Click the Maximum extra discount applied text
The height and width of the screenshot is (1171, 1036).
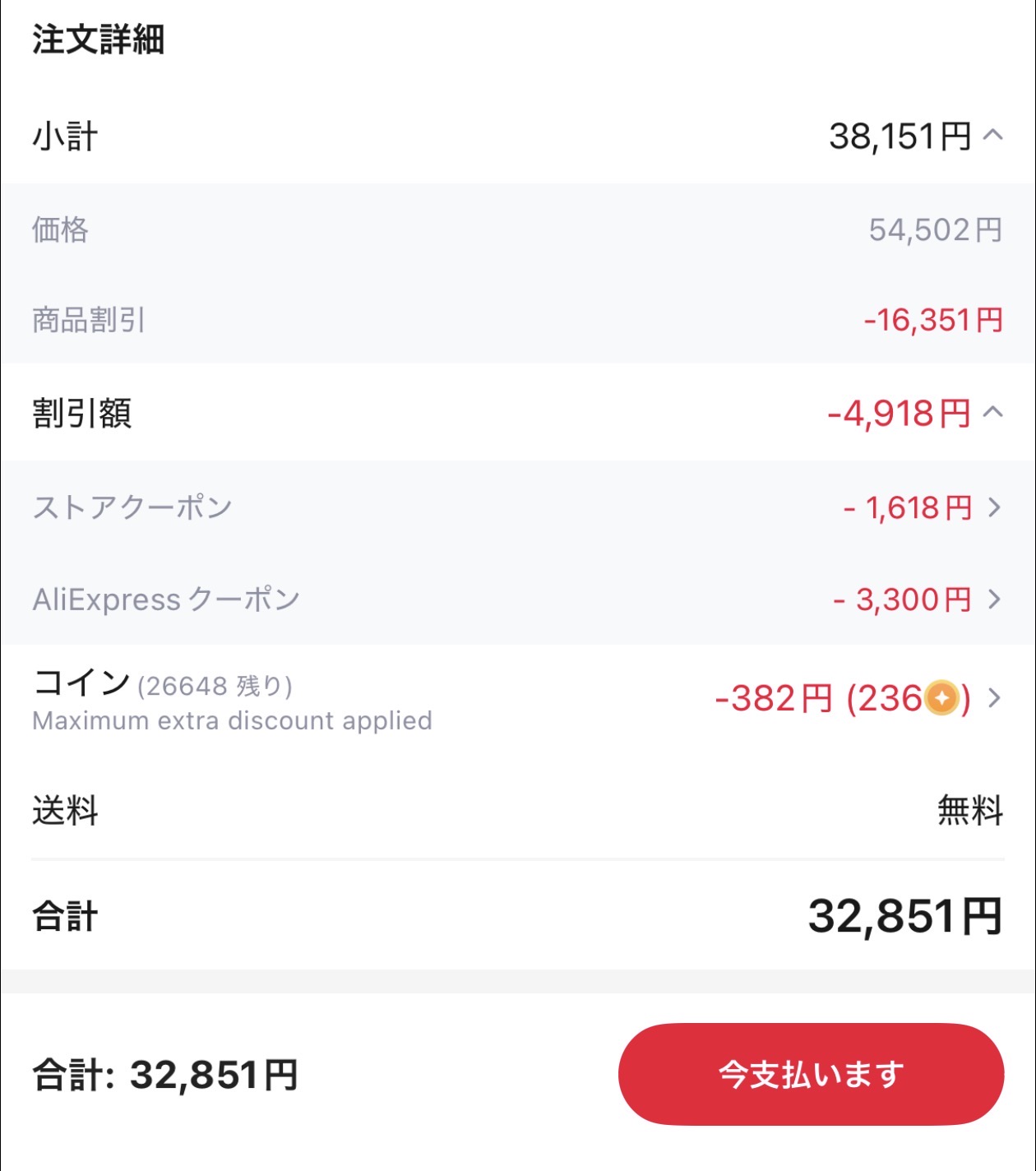click(231, 721)
